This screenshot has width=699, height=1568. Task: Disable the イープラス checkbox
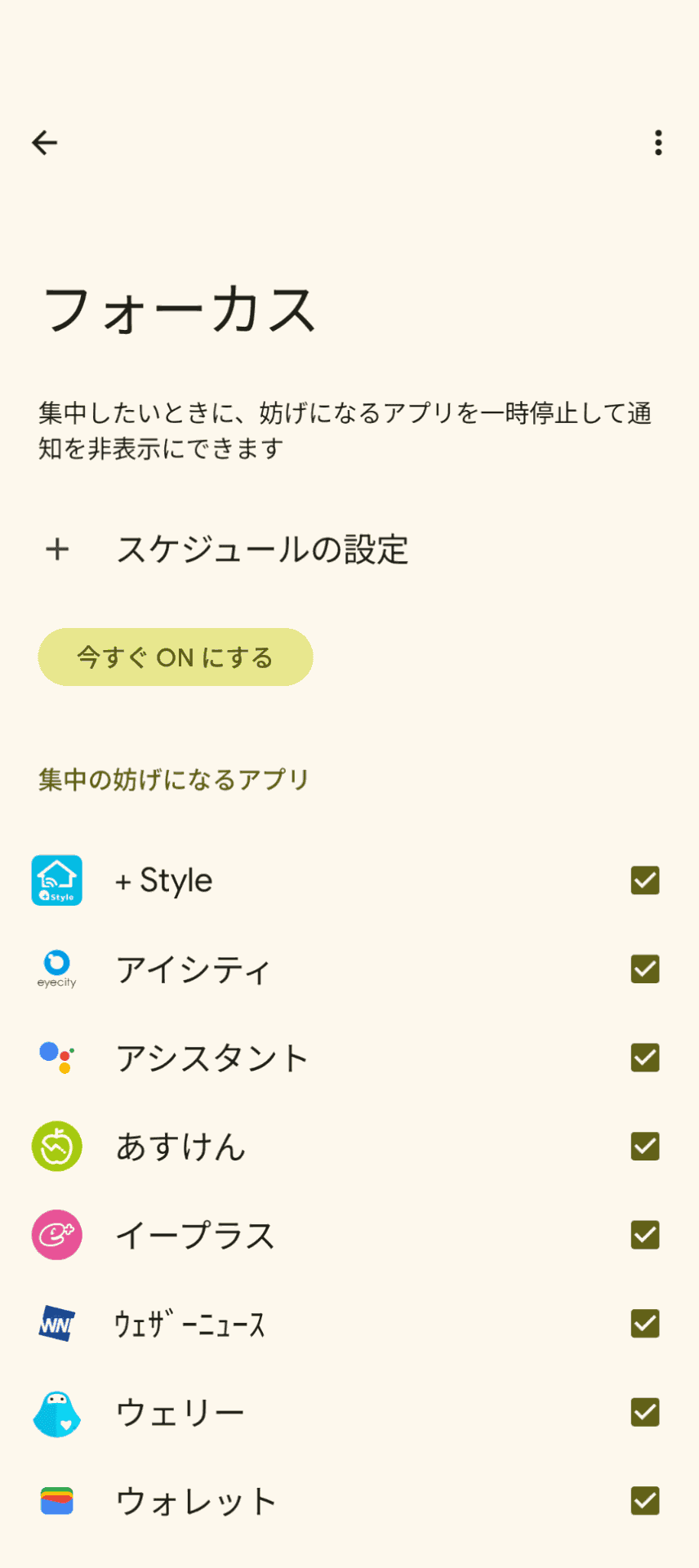[x=644, y=1235]
